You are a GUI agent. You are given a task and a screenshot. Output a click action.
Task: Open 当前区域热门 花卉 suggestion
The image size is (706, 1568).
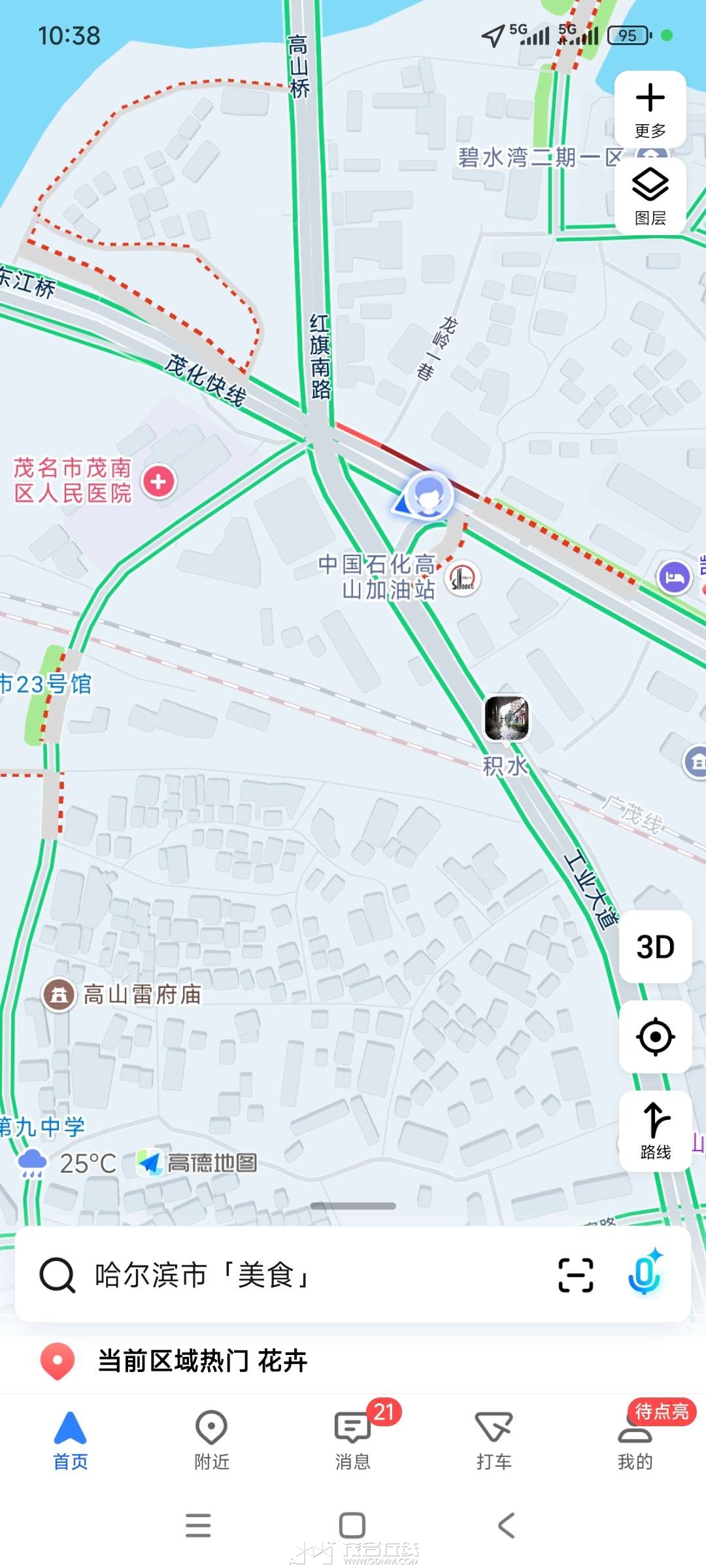(203, 1361)
